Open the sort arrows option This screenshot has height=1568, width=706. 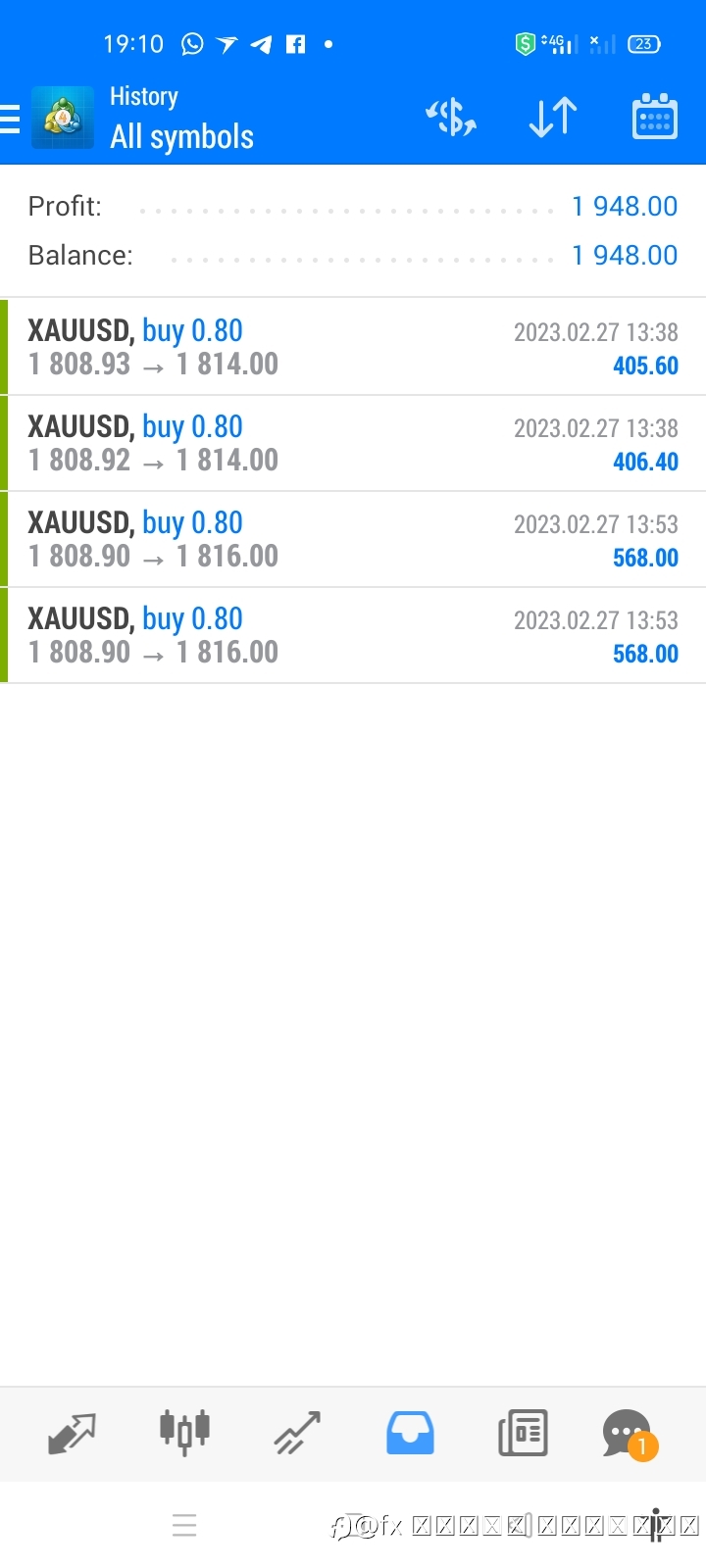(553, 118)
